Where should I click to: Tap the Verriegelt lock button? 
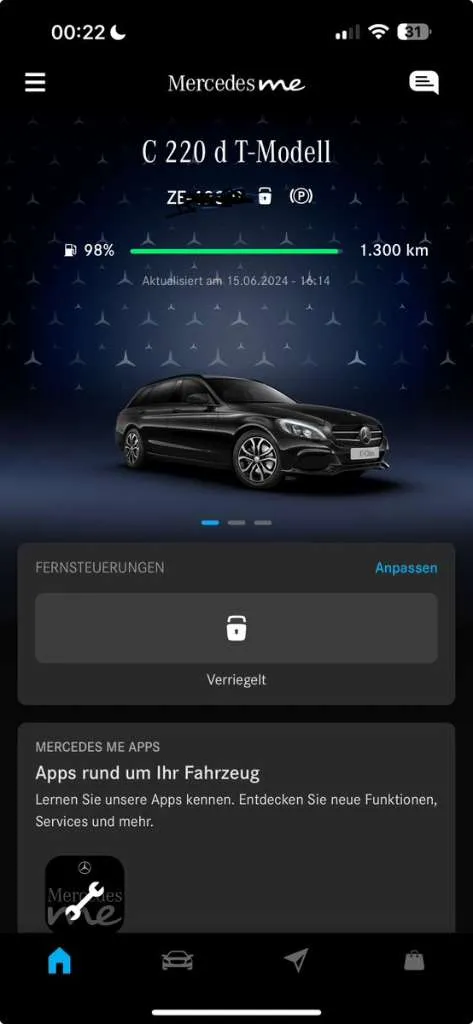(x=236, y=628)
